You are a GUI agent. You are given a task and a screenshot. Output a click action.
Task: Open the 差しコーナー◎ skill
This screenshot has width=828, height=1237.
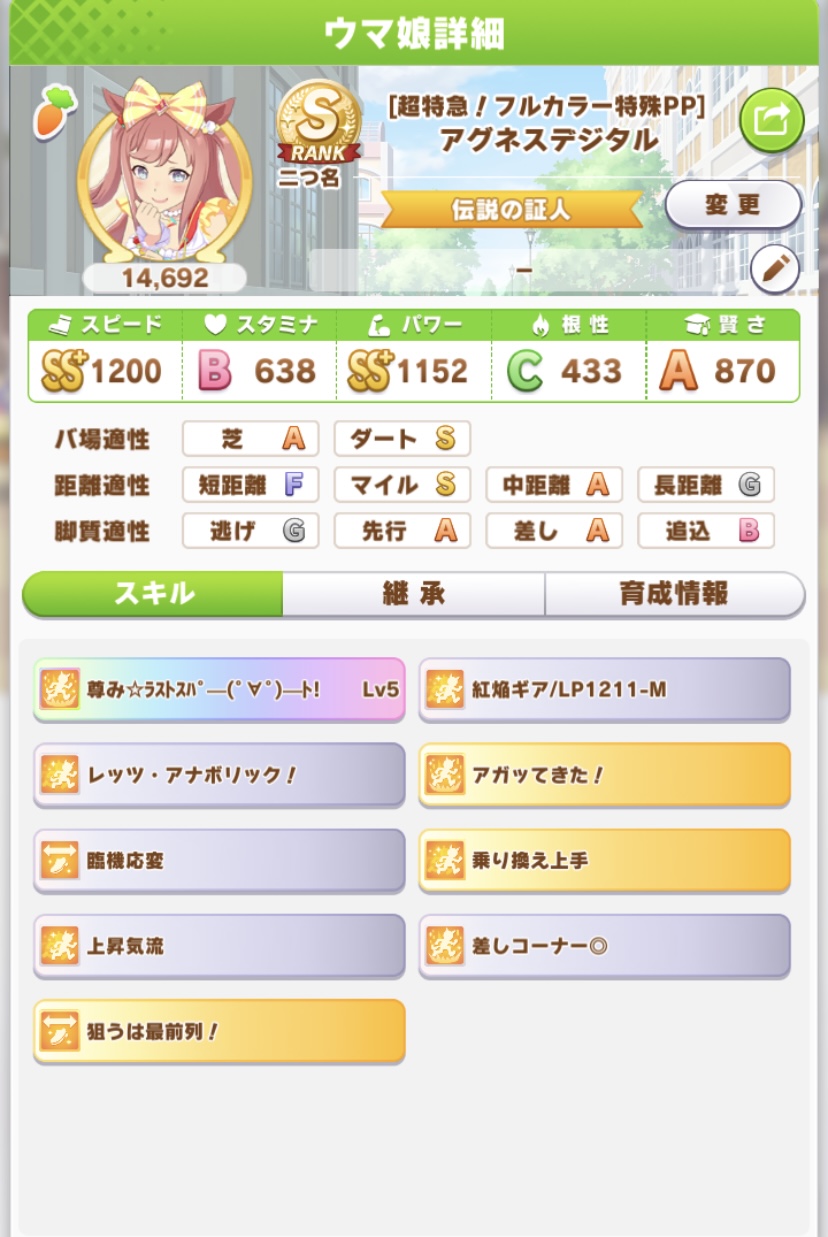point(604,945)
